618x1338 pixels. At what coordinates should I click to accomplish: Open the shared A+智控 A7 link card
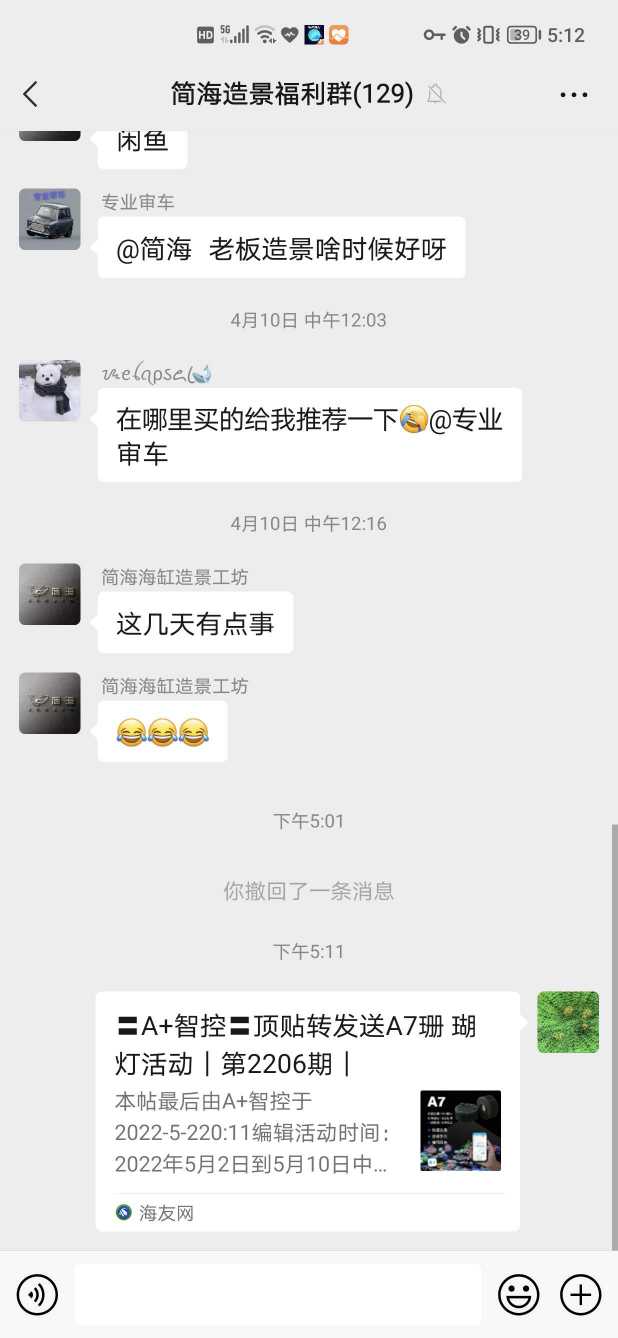coord(307,1110)
